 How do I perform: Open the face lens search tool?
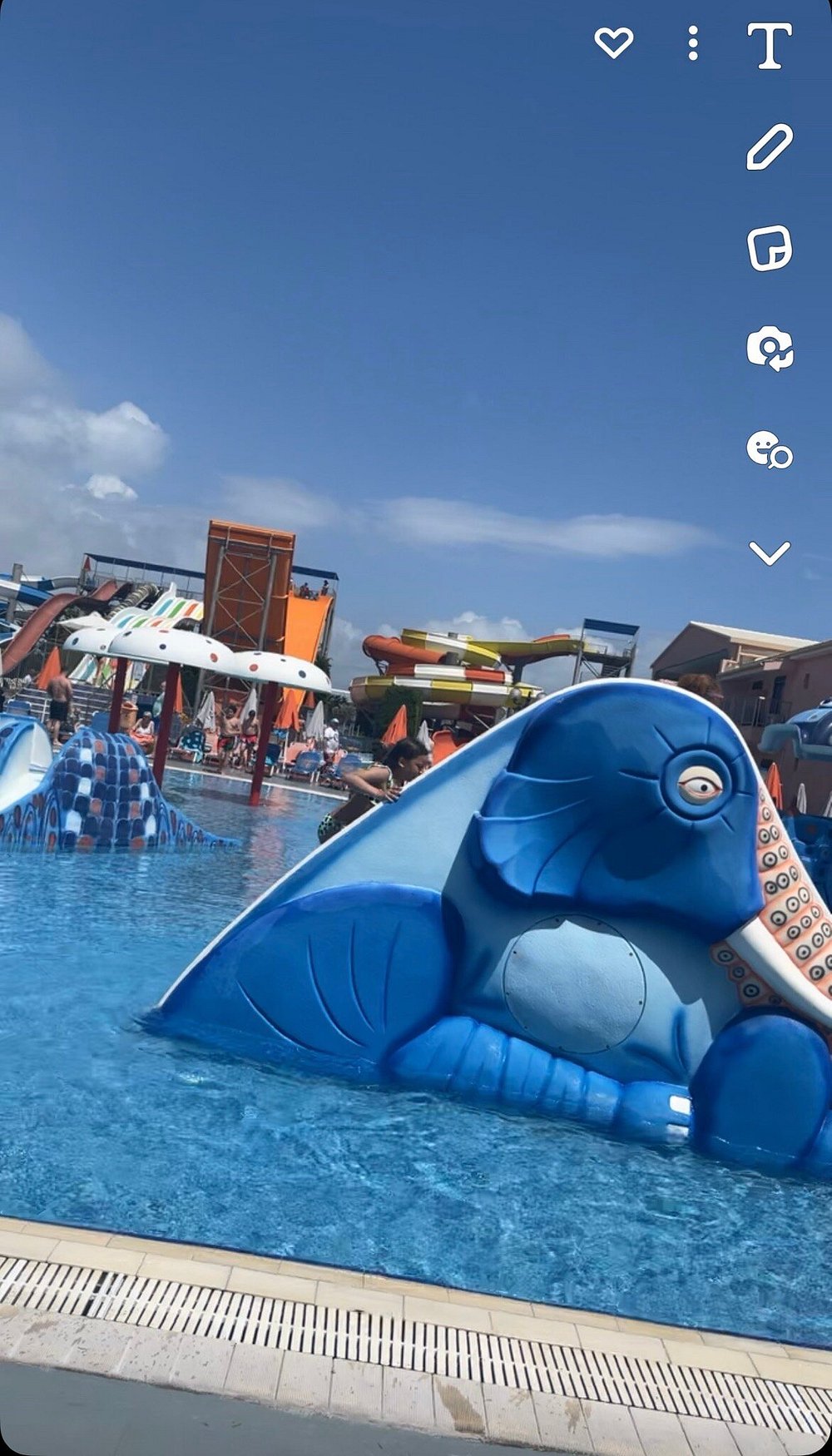pyautogui.click(x=770, y=449)
